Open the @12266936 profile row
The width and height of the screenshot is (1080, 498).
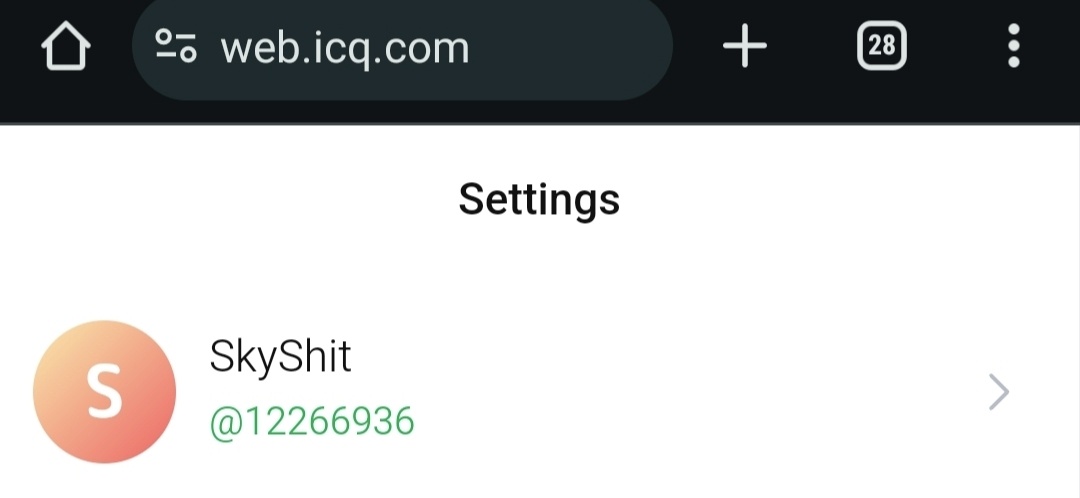click(x=540, y=392)
